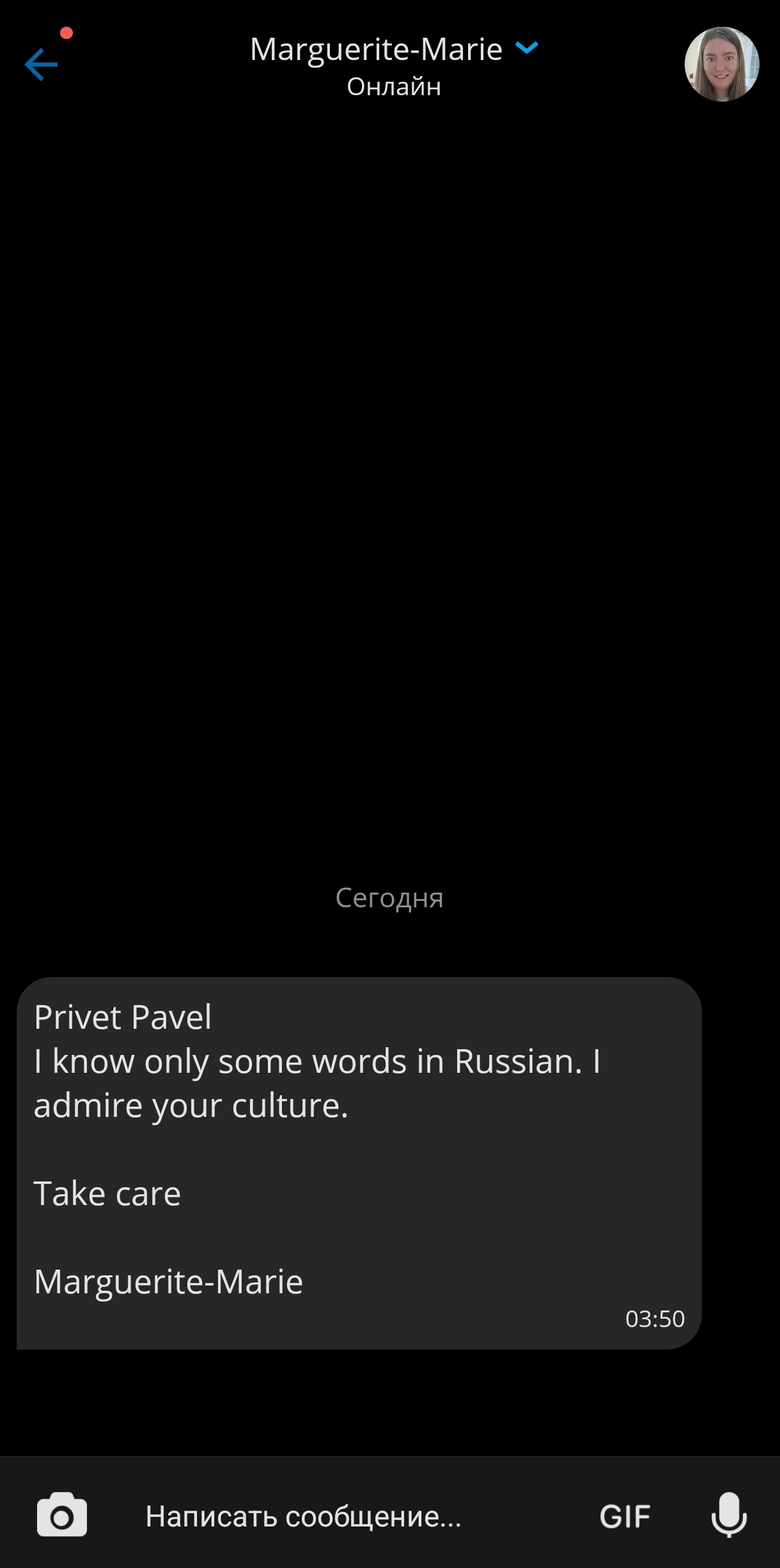This screenshot has width=780, height=1568.
Task: Expand the Marguerite-Marie dropdown chevron
Action: [x=527, y=48]
